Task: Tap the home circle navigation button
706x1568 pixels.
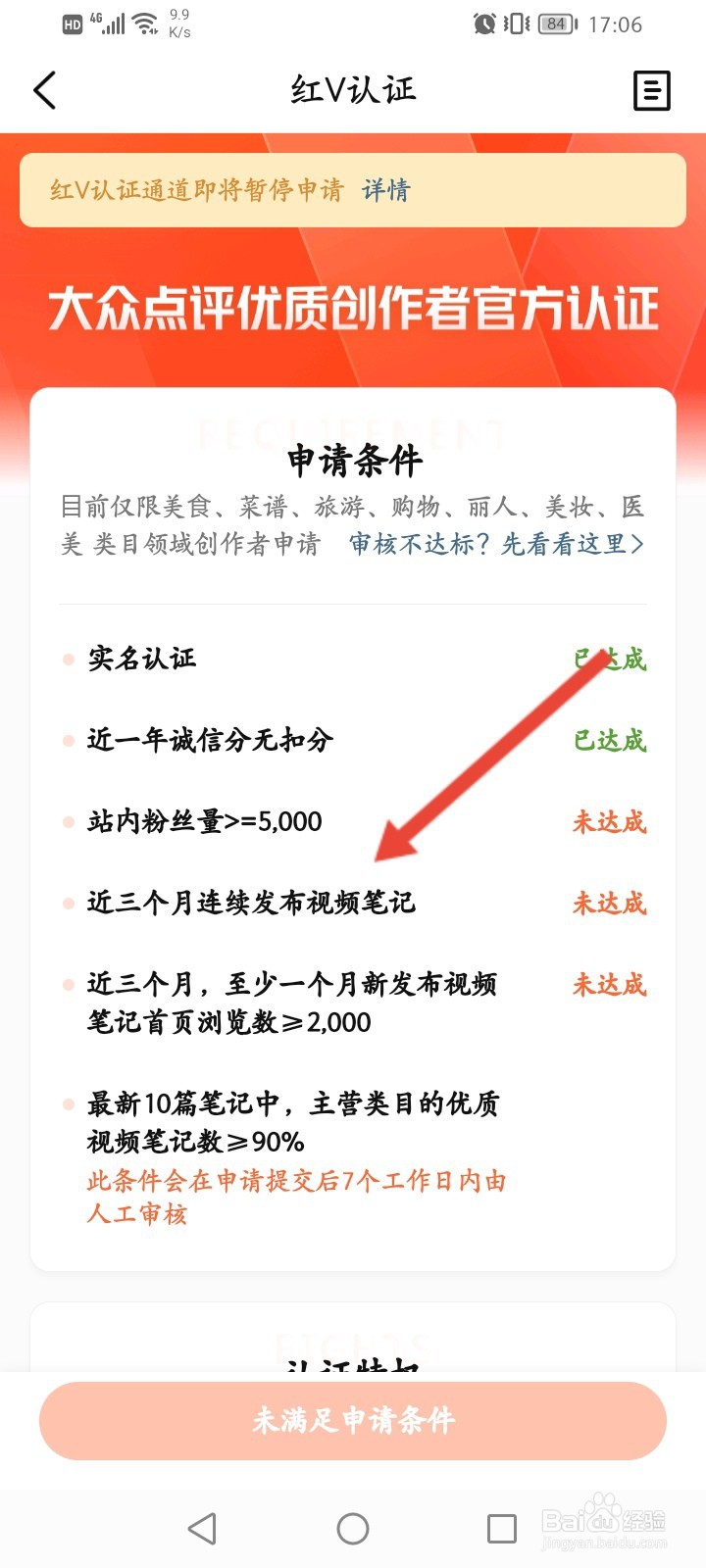Action: [x=353, y=1527]
